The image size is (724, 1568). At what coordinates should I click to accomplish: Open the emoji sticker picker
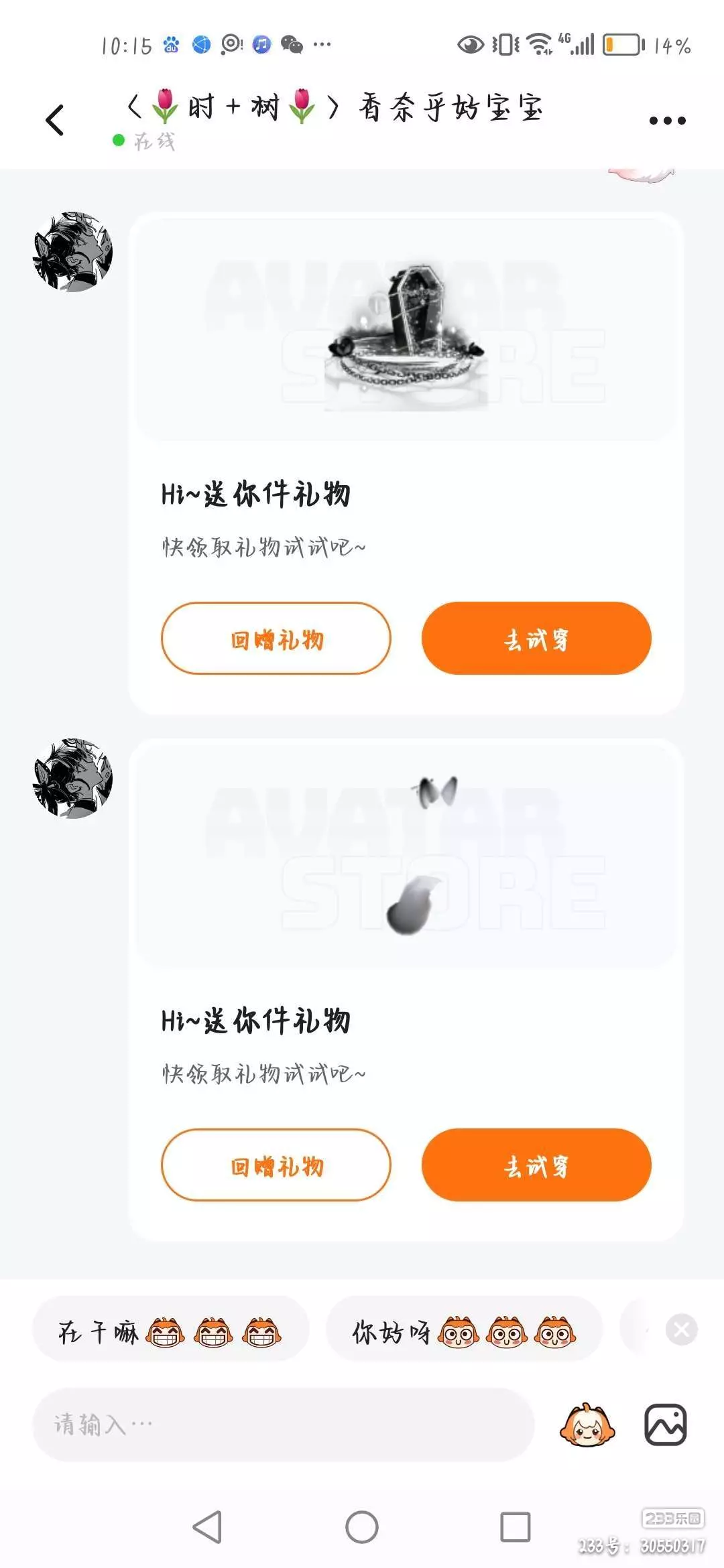click(587, 1425)
